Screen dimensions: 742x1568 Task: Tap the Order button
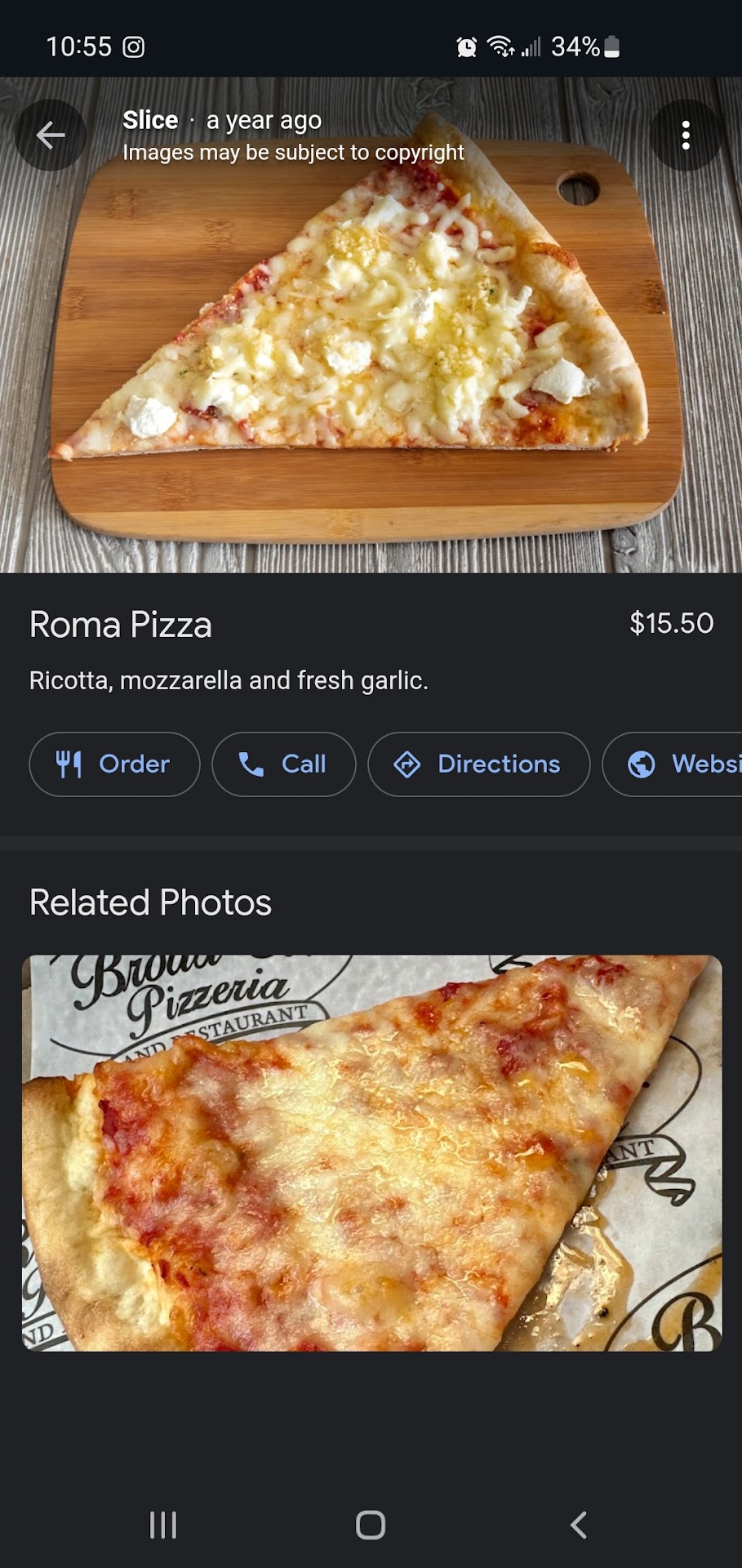(114, 764)
